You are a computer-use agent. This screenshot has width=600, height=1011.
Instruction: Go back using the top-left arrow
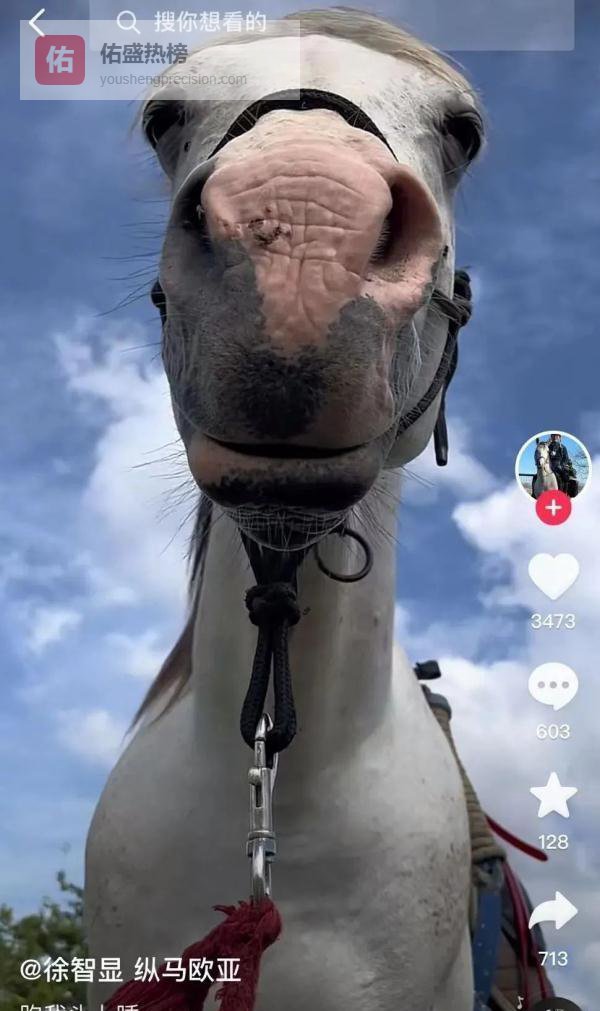37,22
